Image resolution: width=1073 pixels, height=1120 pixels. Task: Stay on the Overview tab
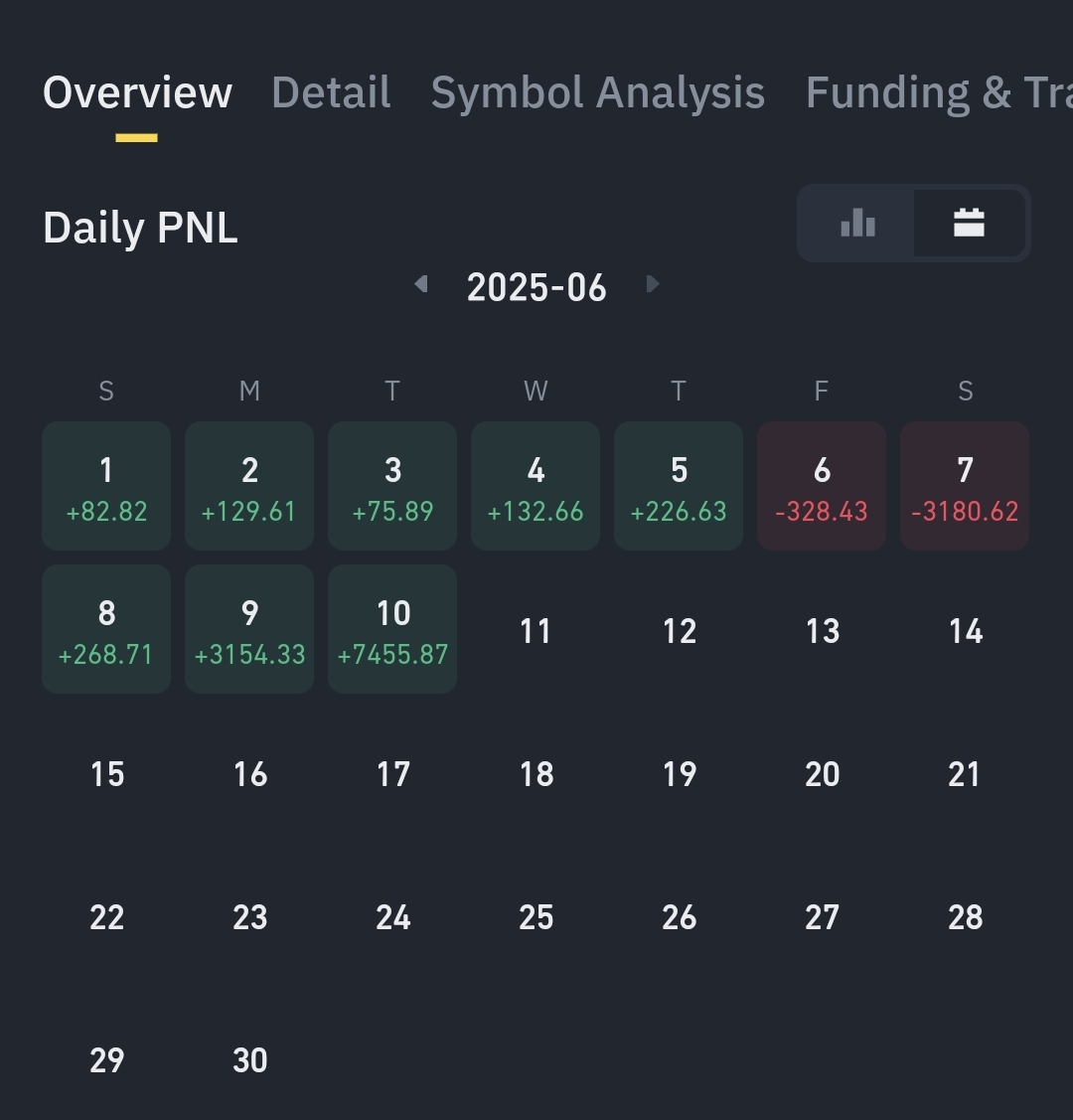tap(137, 91)
